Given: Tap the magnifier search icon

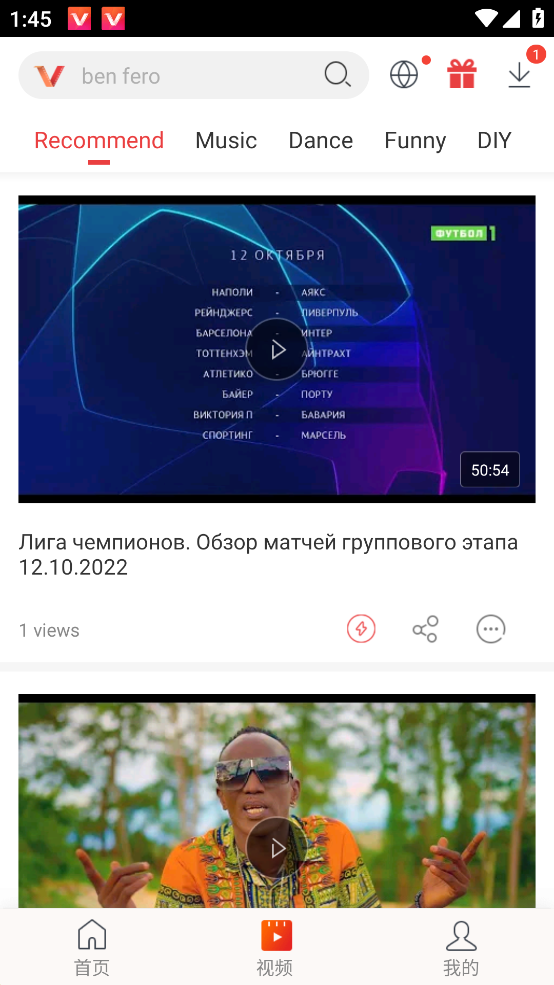Looking at the screenshot, I should coord(337,75).
